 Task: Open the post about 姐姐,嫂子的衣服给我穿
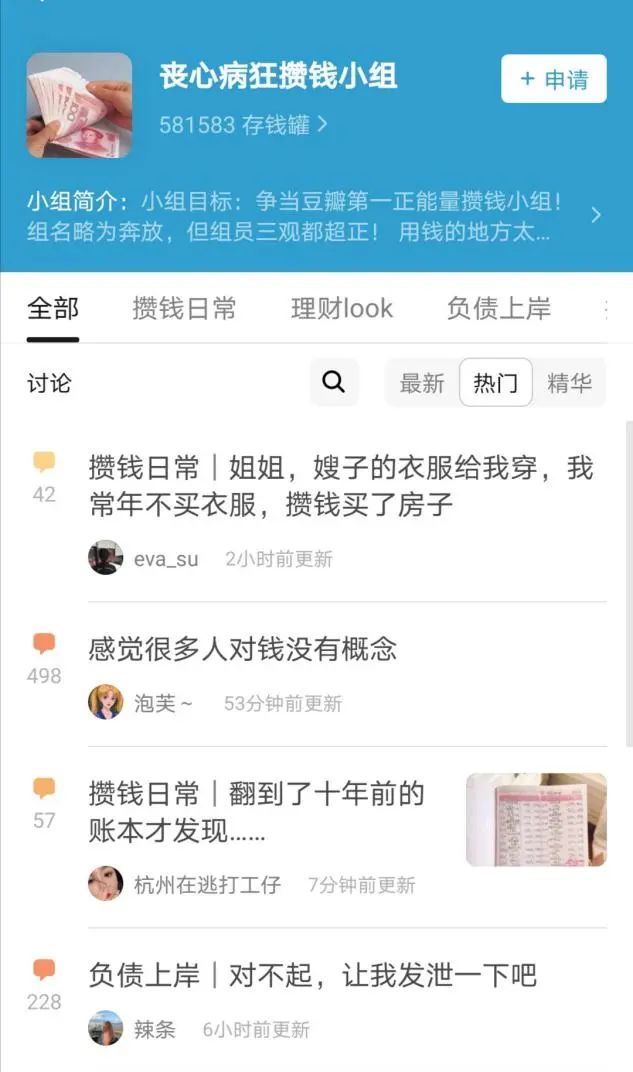[x=340, y=486]
